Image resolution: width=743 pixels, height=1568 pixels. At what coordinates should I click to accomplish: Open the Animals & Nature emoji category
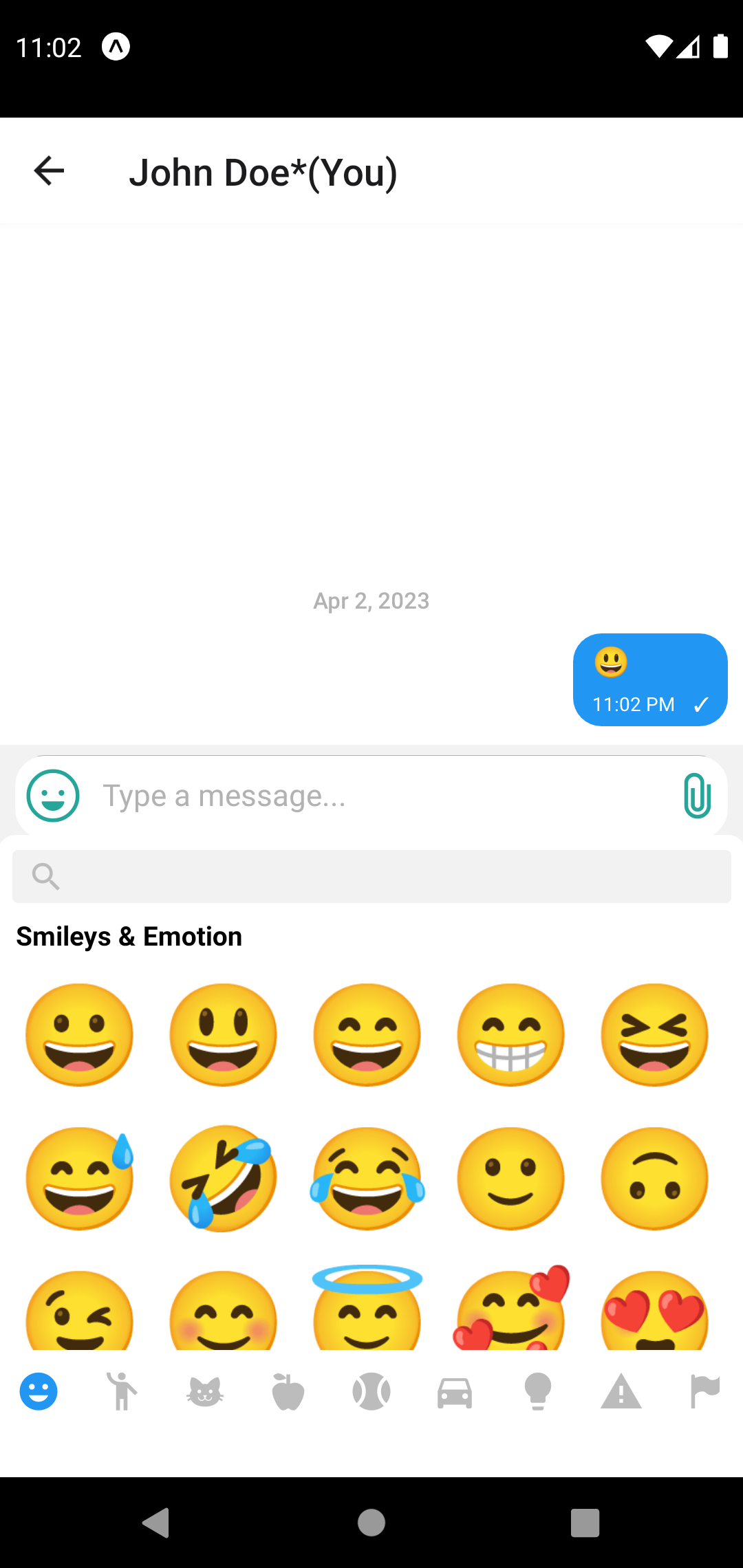tap(205, 1391)
